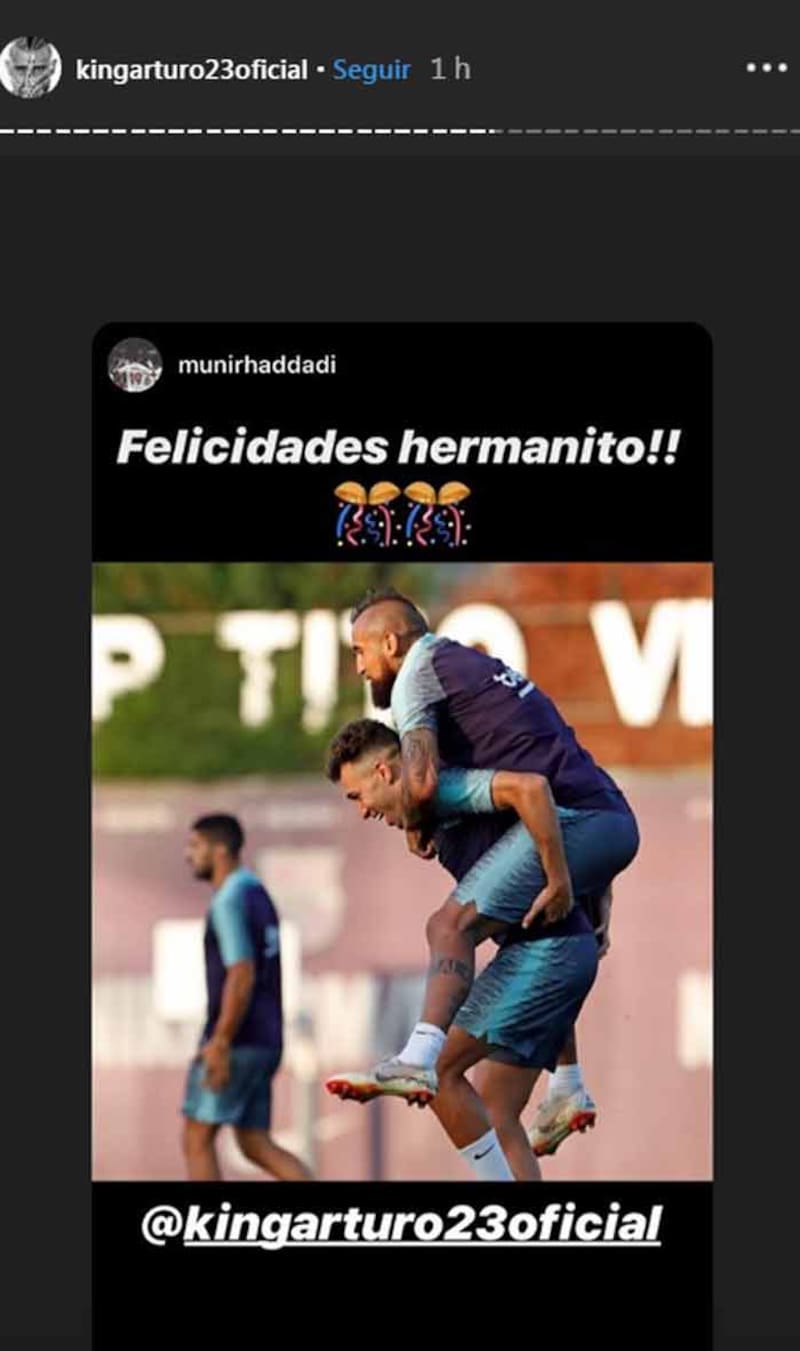The image size is (800, 1351).
Task: Open kingarturo23oficial's profile picture
Action: click(30, 68)
